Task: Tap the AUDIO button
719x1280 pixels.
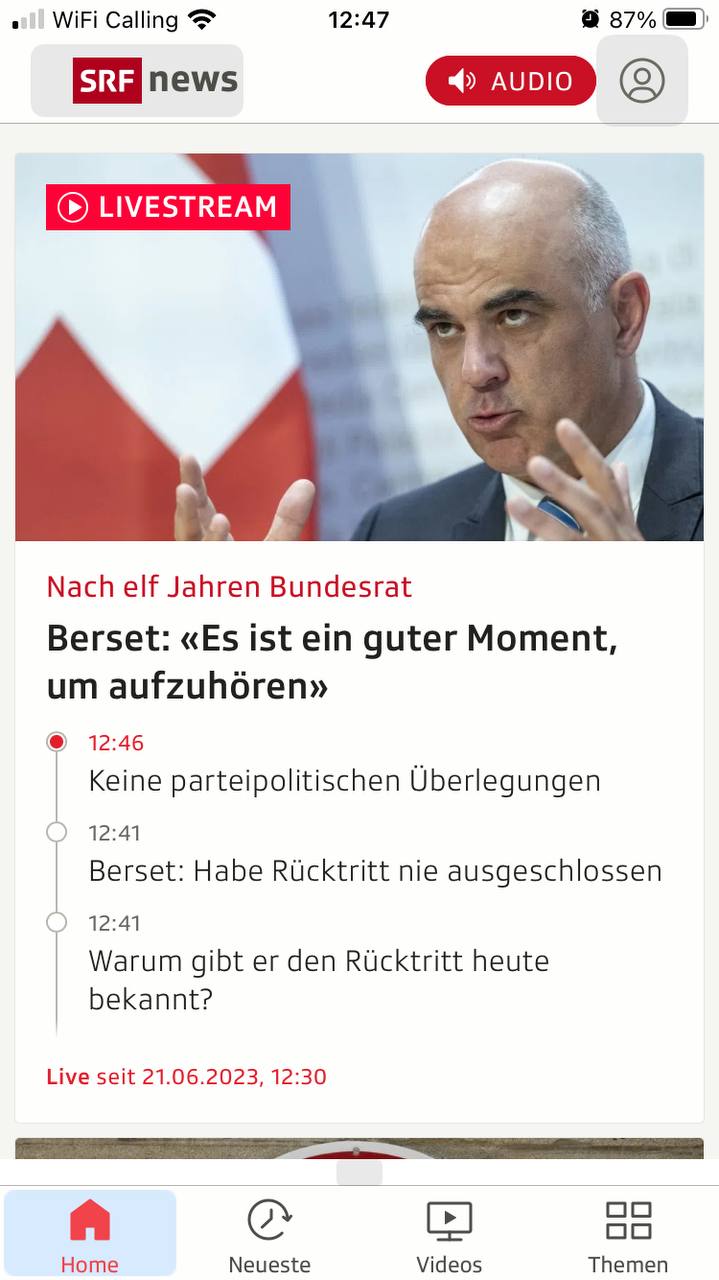Action: click(510, 81)
